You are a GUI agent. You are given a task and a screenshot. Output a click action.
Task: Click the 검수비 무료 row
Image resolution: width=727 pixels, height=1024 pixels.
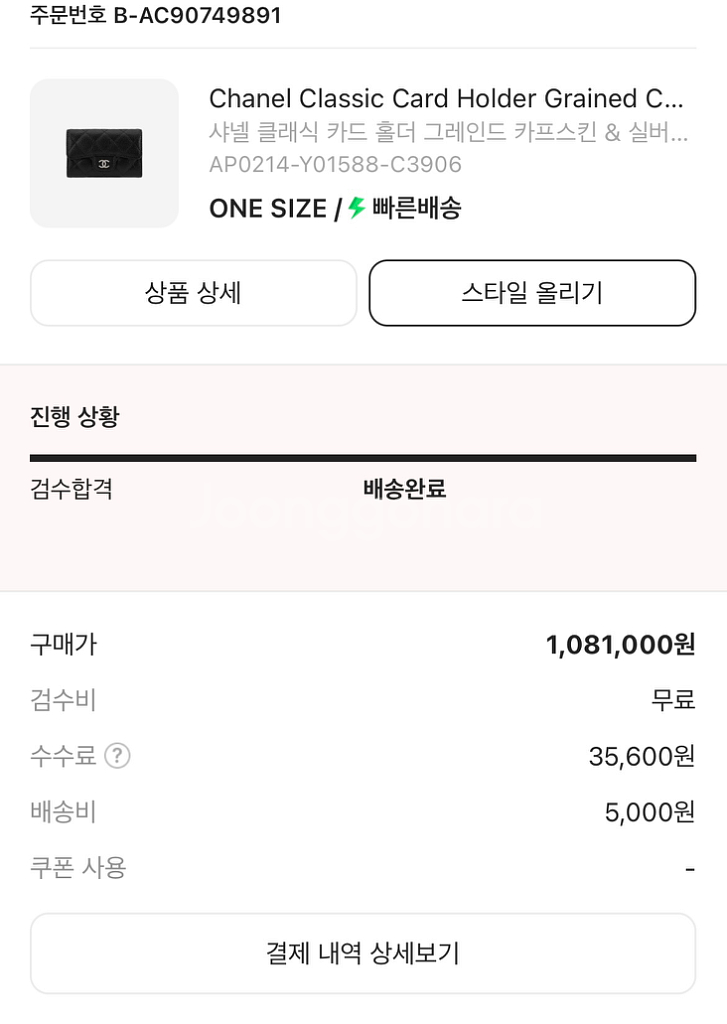[x=363, y=701]
